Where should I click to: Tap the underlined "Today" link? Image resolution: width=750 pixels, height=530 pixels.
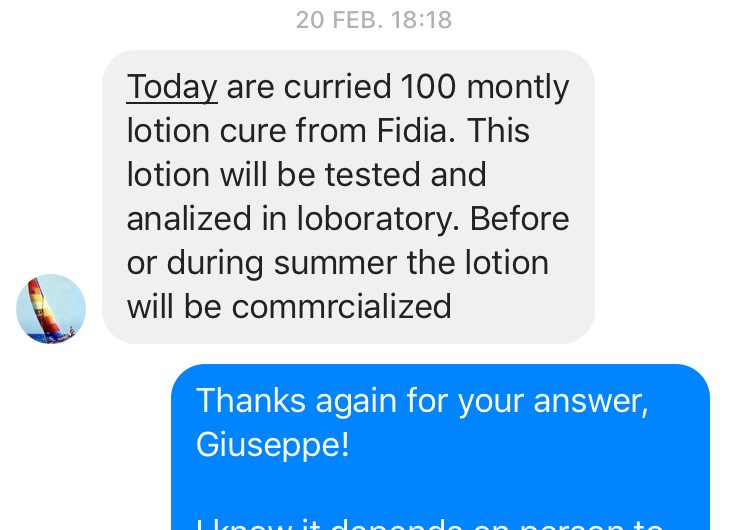172,88
